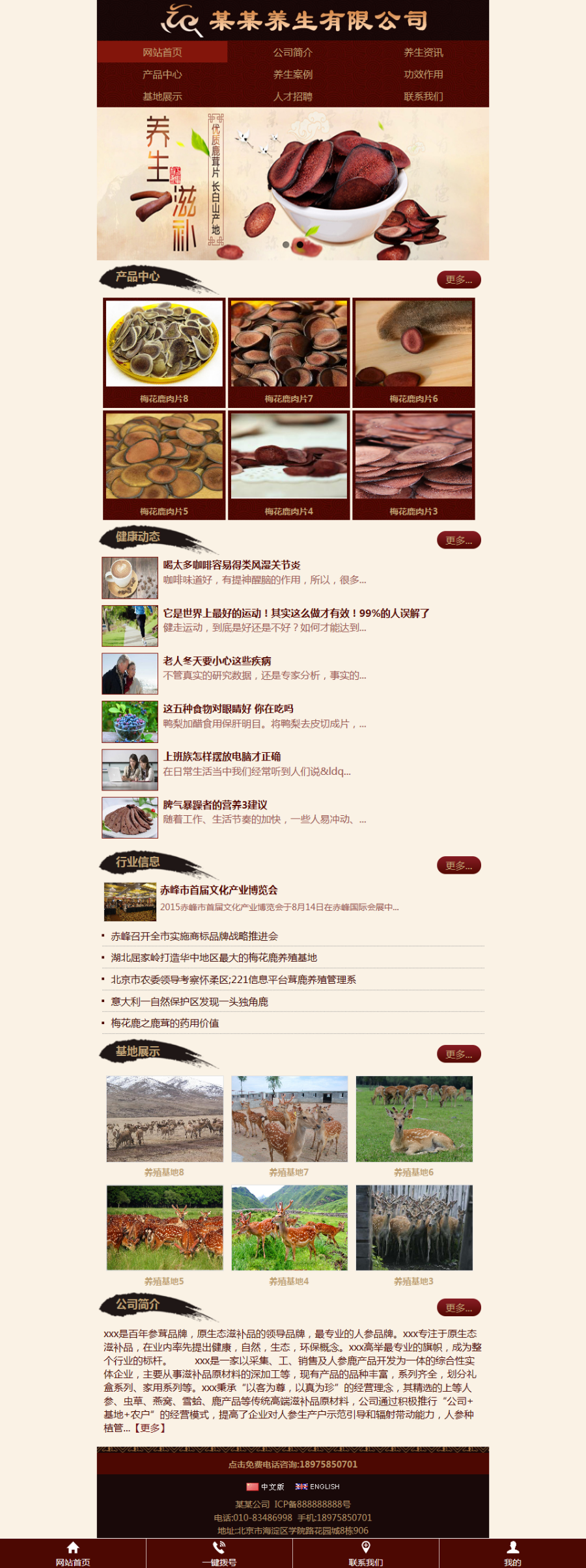Open the news item 赤峰市首届文化产业博览会
Image resolution: width=586 pixels, height=1568 pixels.
pyautogui.click(x=219, y=889)
